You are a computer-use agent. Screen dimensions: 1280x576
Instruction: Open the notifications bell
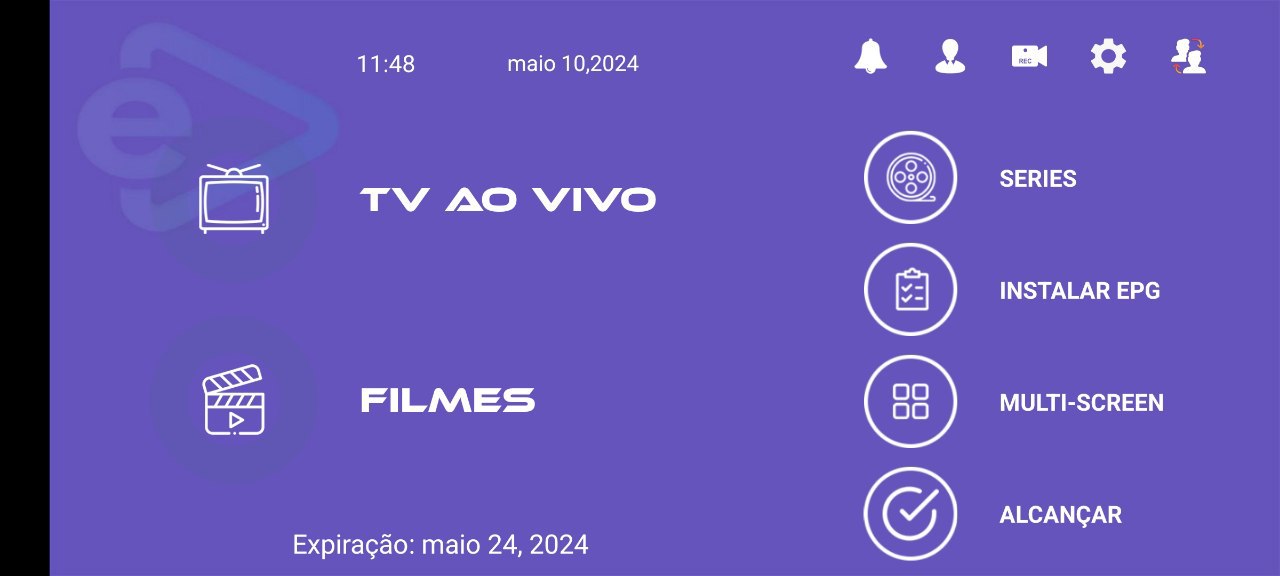pos(870,56)
